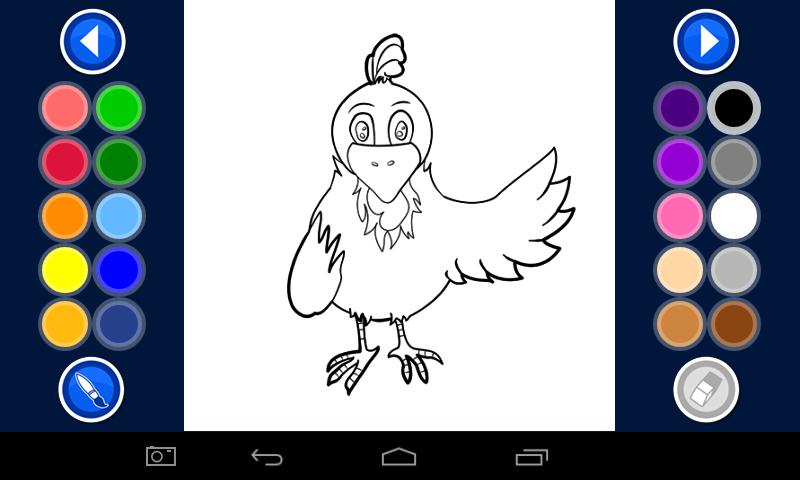Viewport: 800px width, 480px height.
Task: Pick the salmon pink color
Action: (x=65, y=108)
